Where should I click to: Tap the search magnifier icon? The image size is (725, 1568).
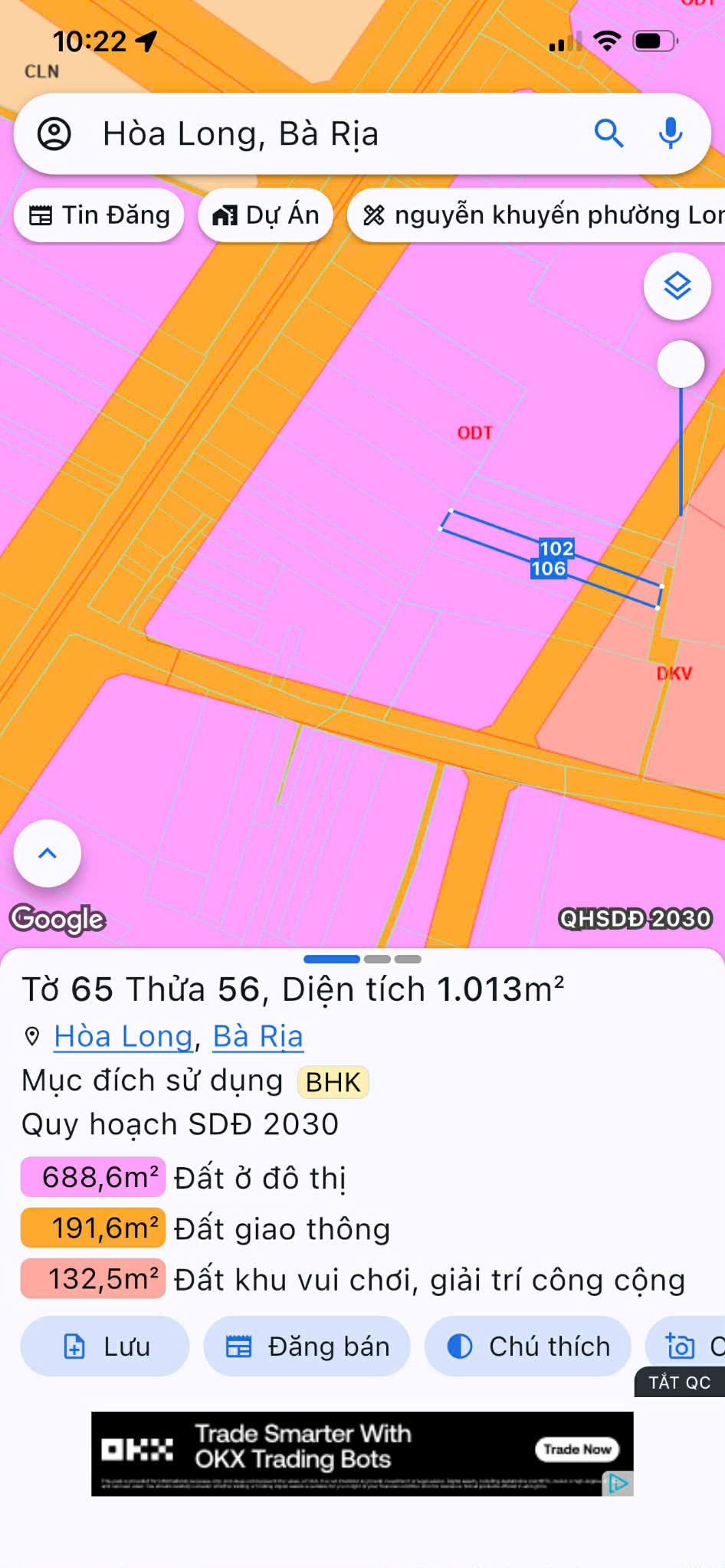pos(609,134)
